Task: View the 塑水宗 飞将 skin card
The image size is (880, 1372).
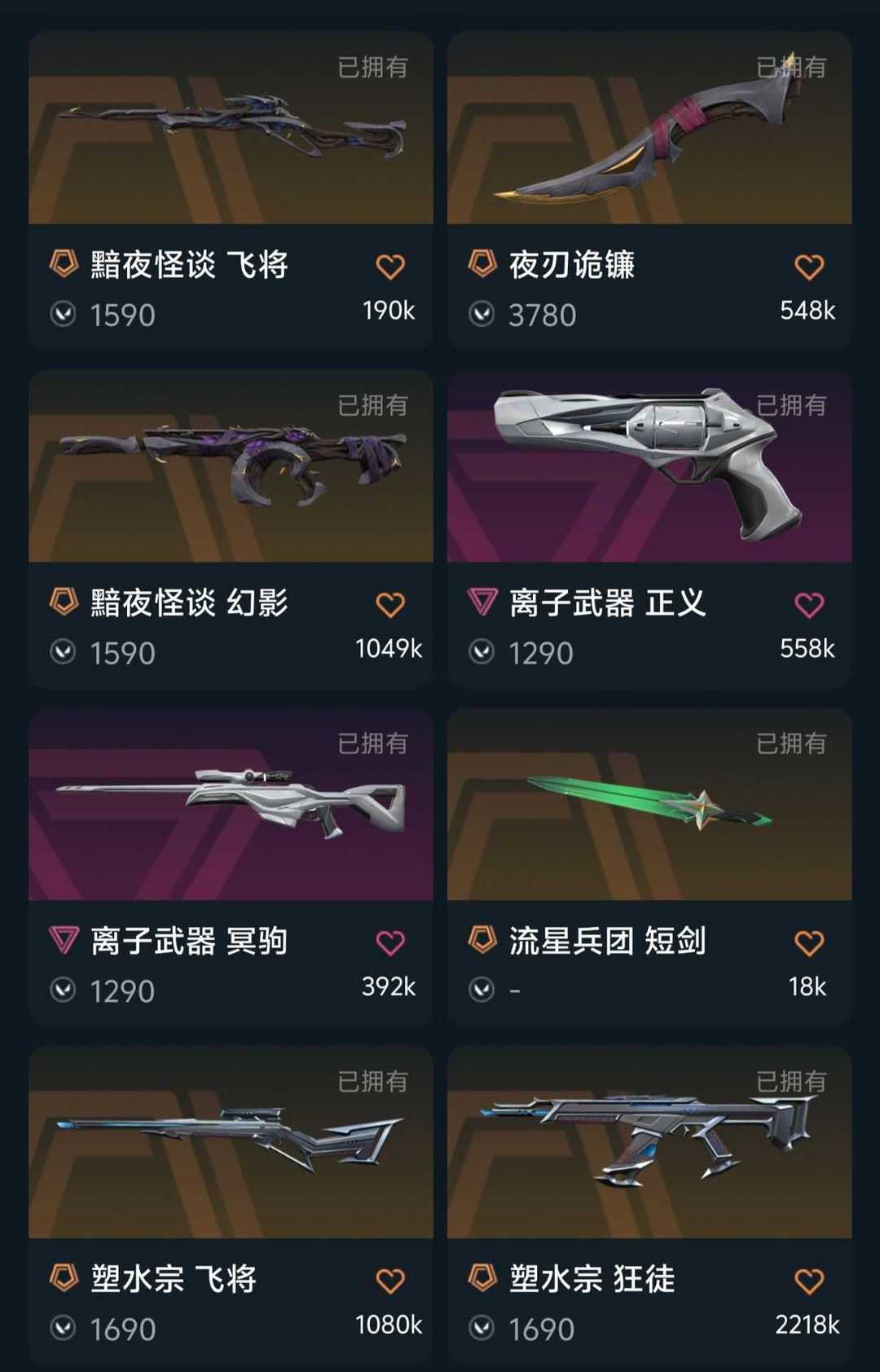Action: [x=231, y=1205]
